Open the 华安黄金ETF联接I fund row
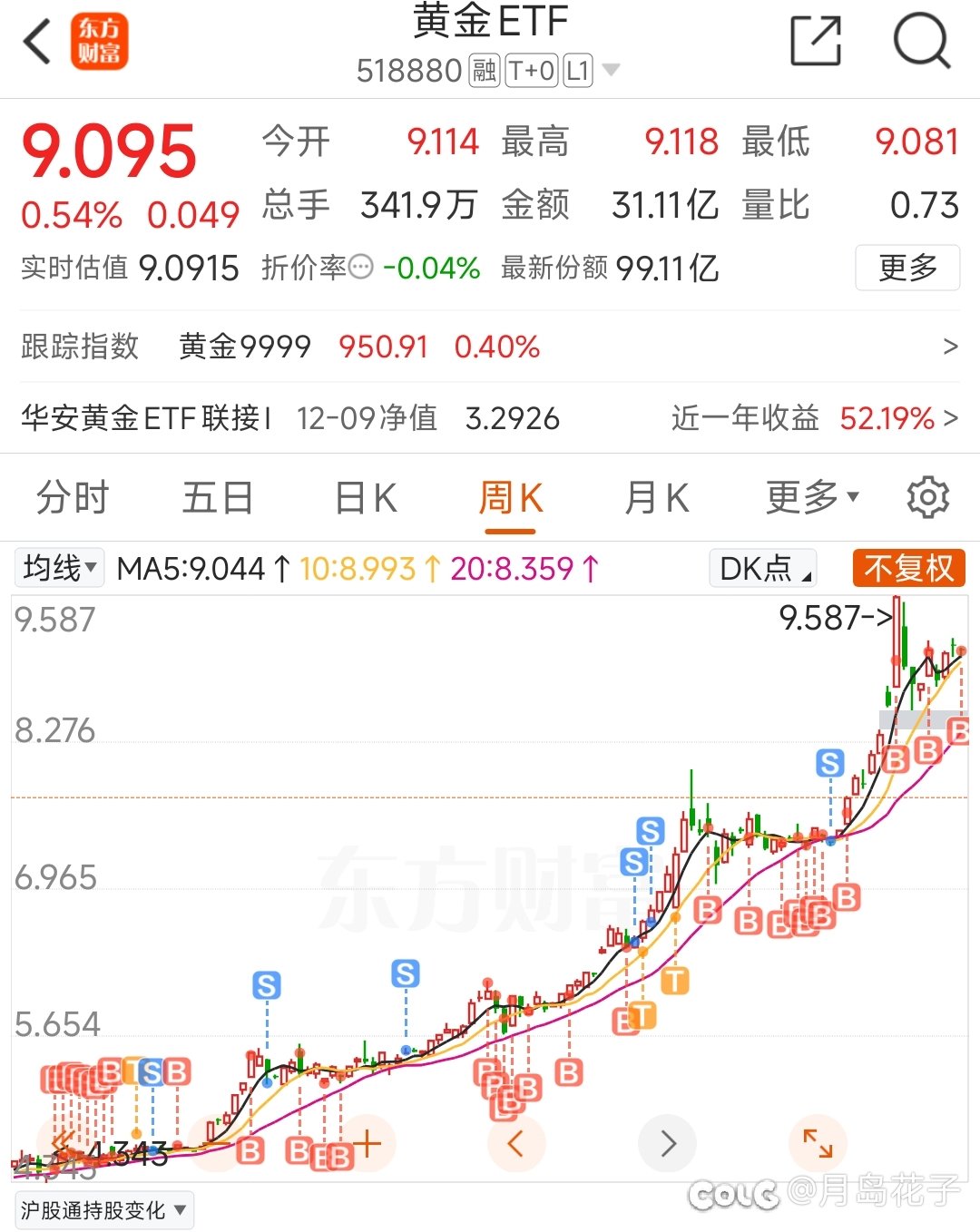 pyautogui.click(x=490, y=418)
